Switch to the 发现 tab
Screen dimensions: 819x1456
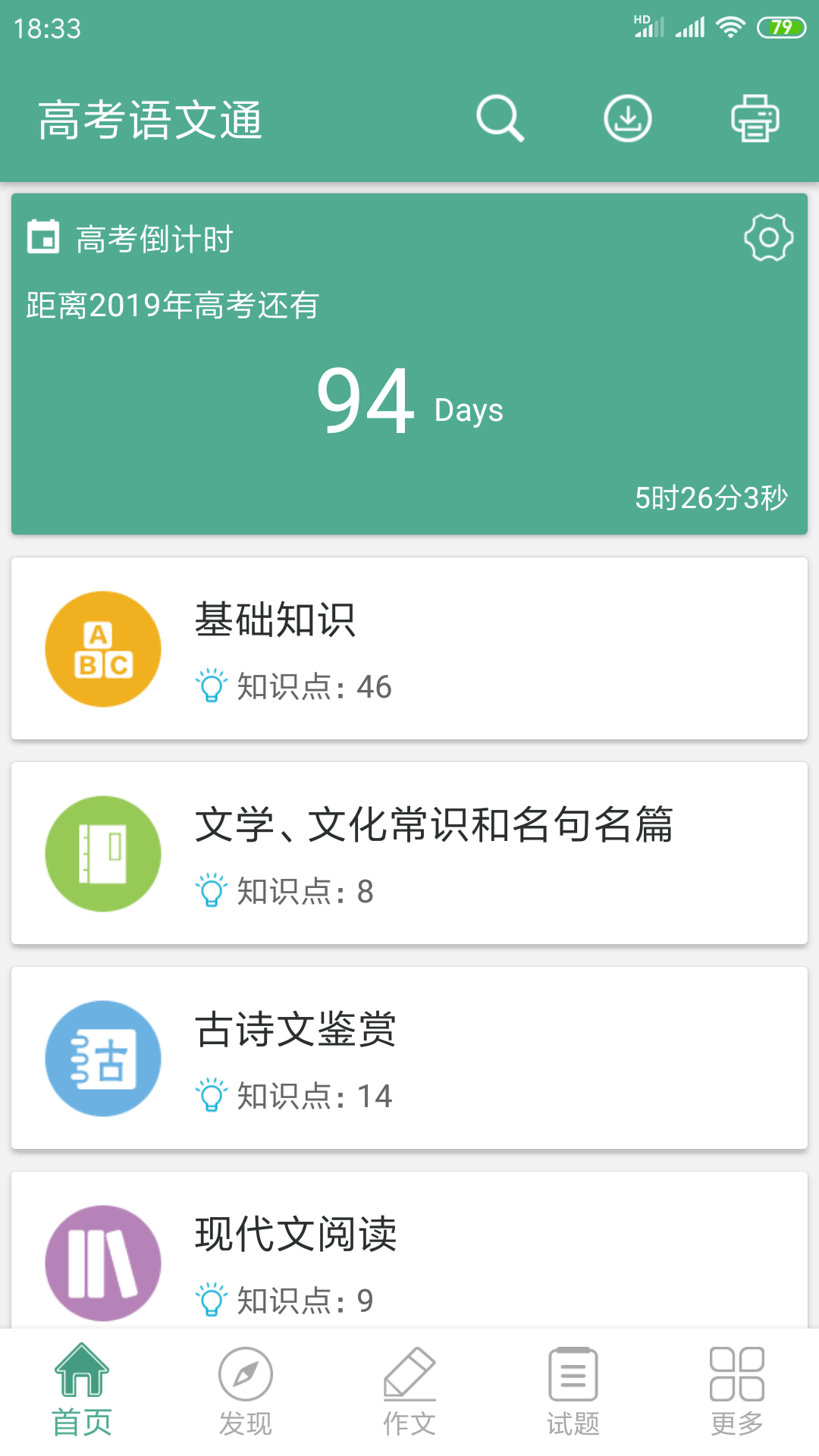pyautogui.click(x=246, y=1395)
